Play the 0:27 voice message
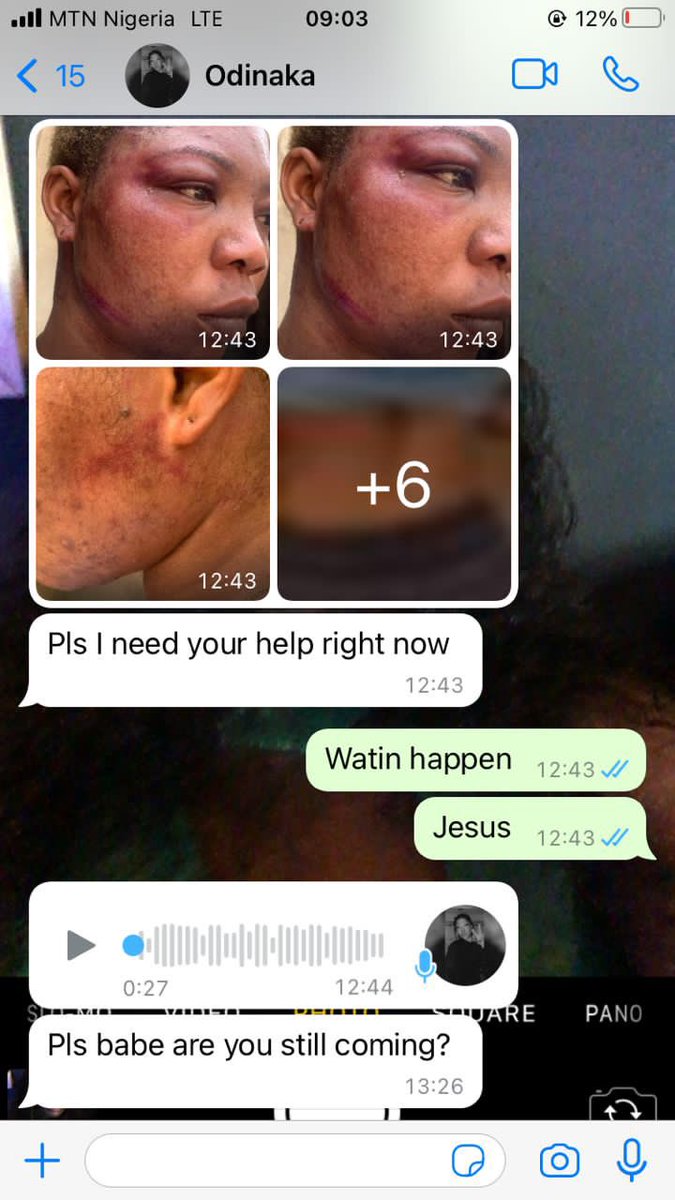This screenshot has width=675, height=1200. click(x=81, y=945)
